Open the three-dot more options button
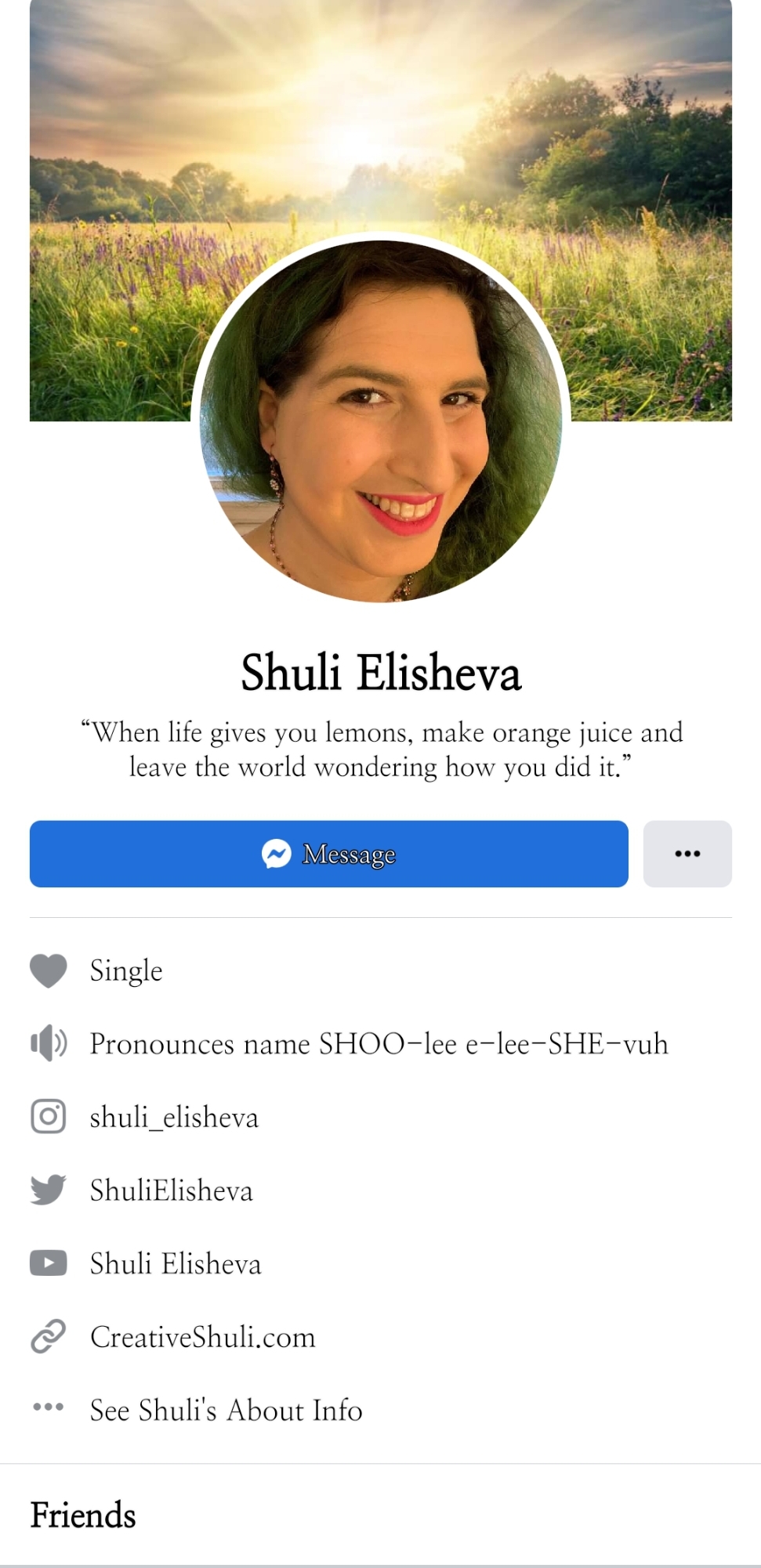The width and height of the screenshot is (761, 1568). [687, 854]
